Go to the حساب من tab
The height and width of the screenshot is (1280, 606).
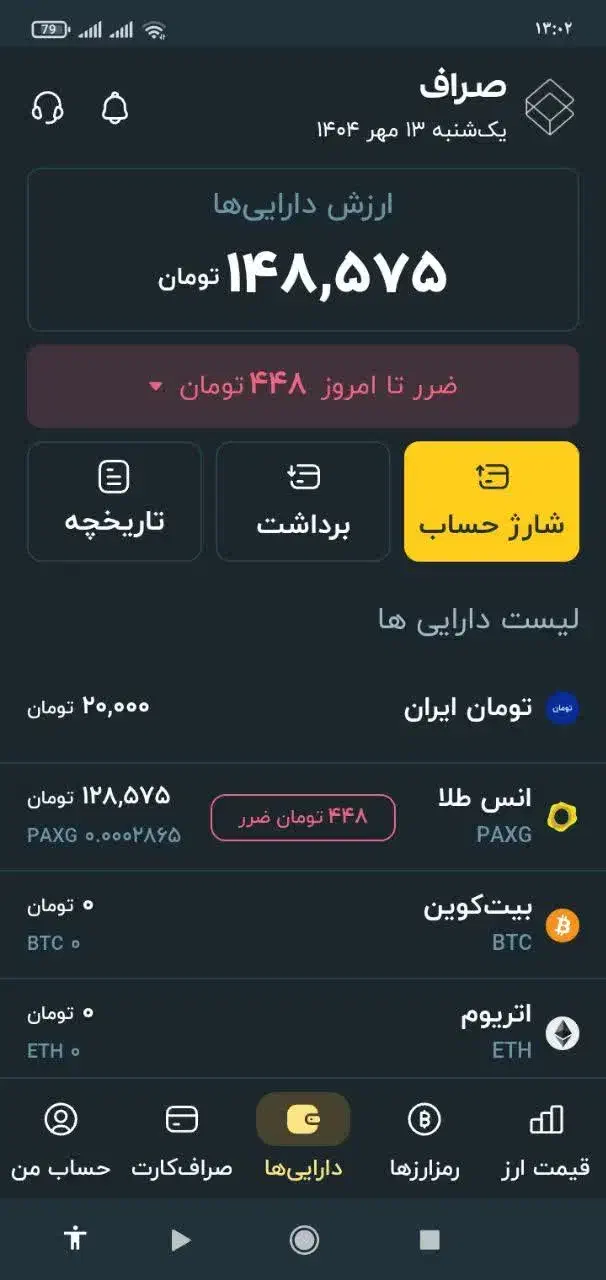(61, 1140)
